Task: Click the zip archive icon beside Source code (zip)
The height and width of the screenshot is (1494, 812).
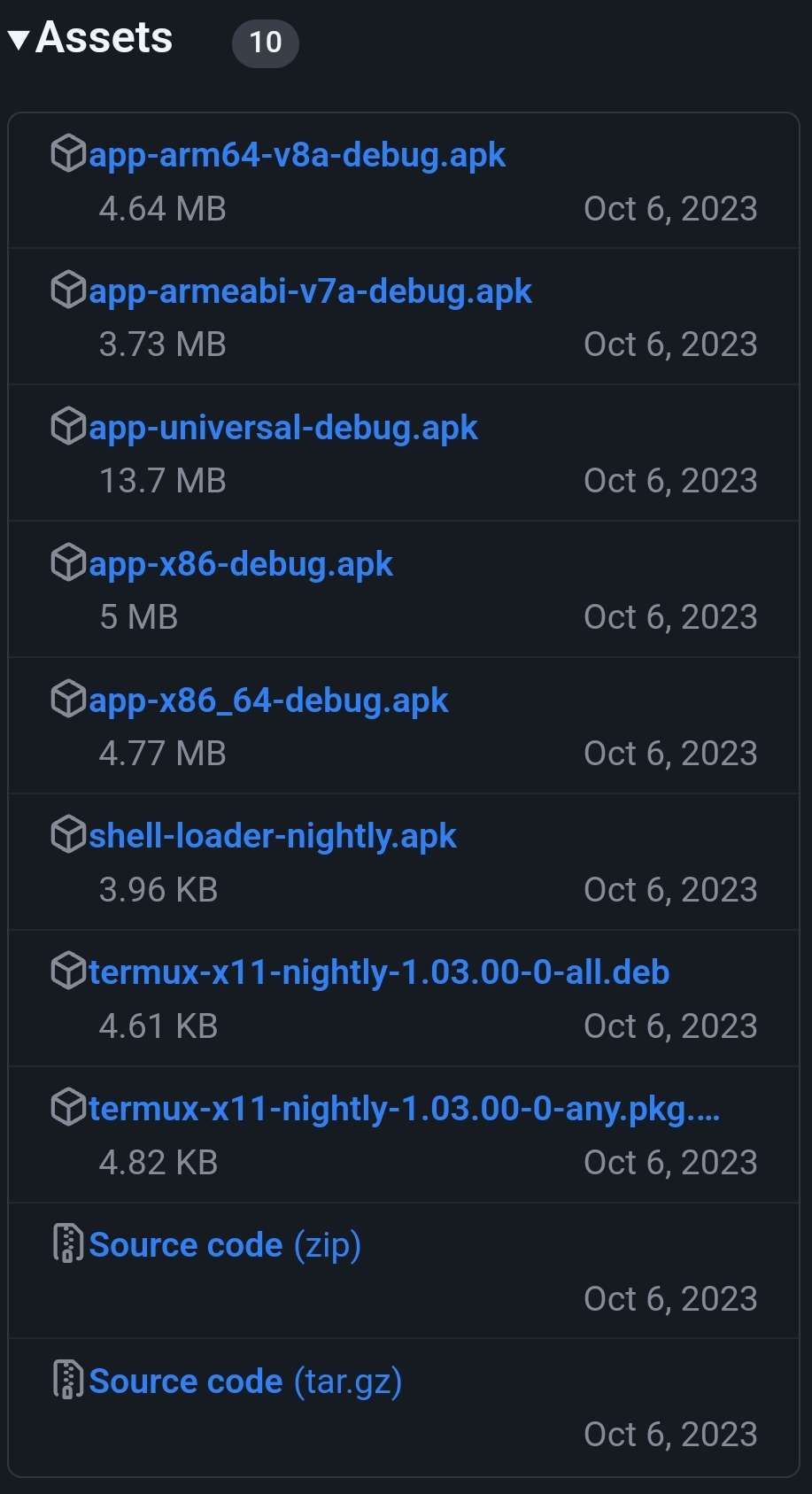Action: coord(66,1245)
